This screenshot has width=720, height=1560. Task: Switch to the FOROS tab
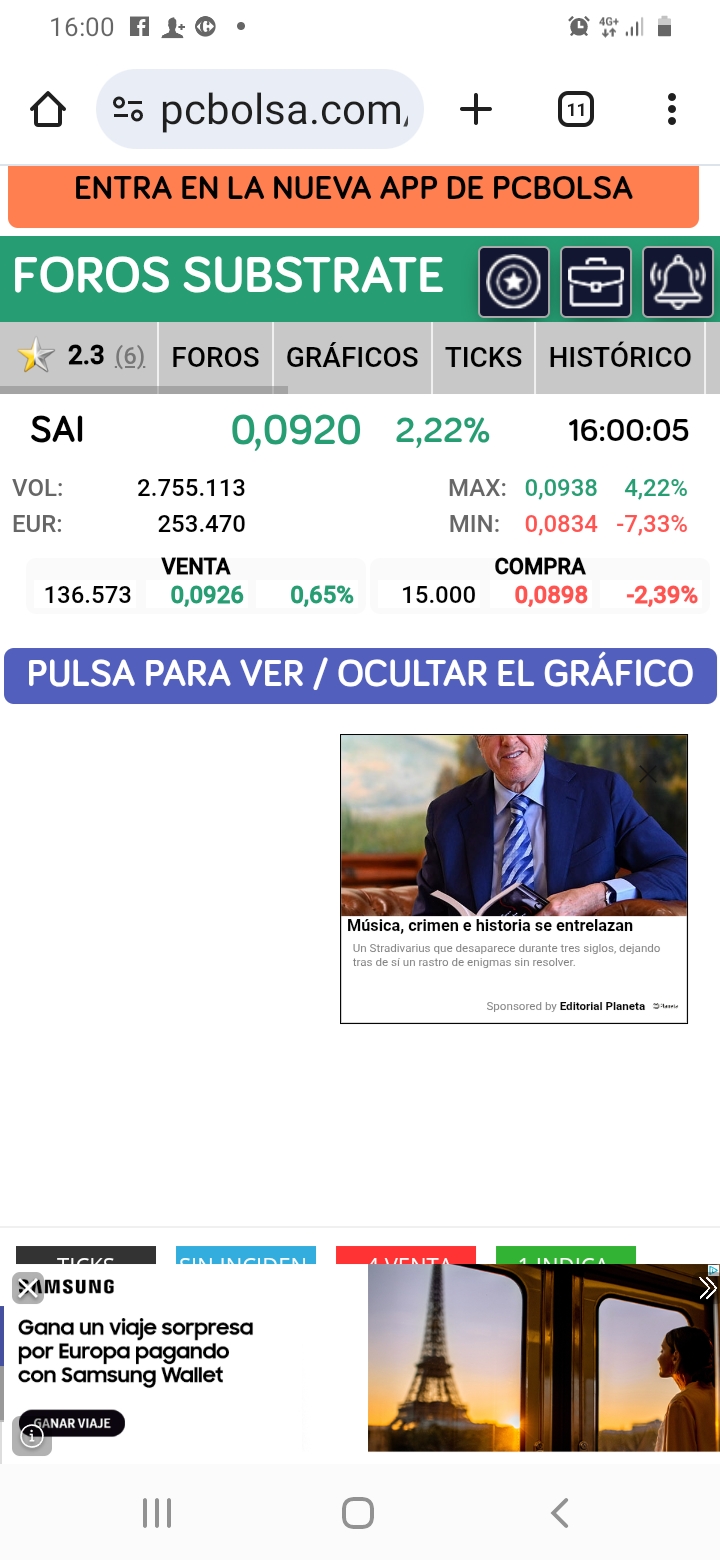coord(215,356)
